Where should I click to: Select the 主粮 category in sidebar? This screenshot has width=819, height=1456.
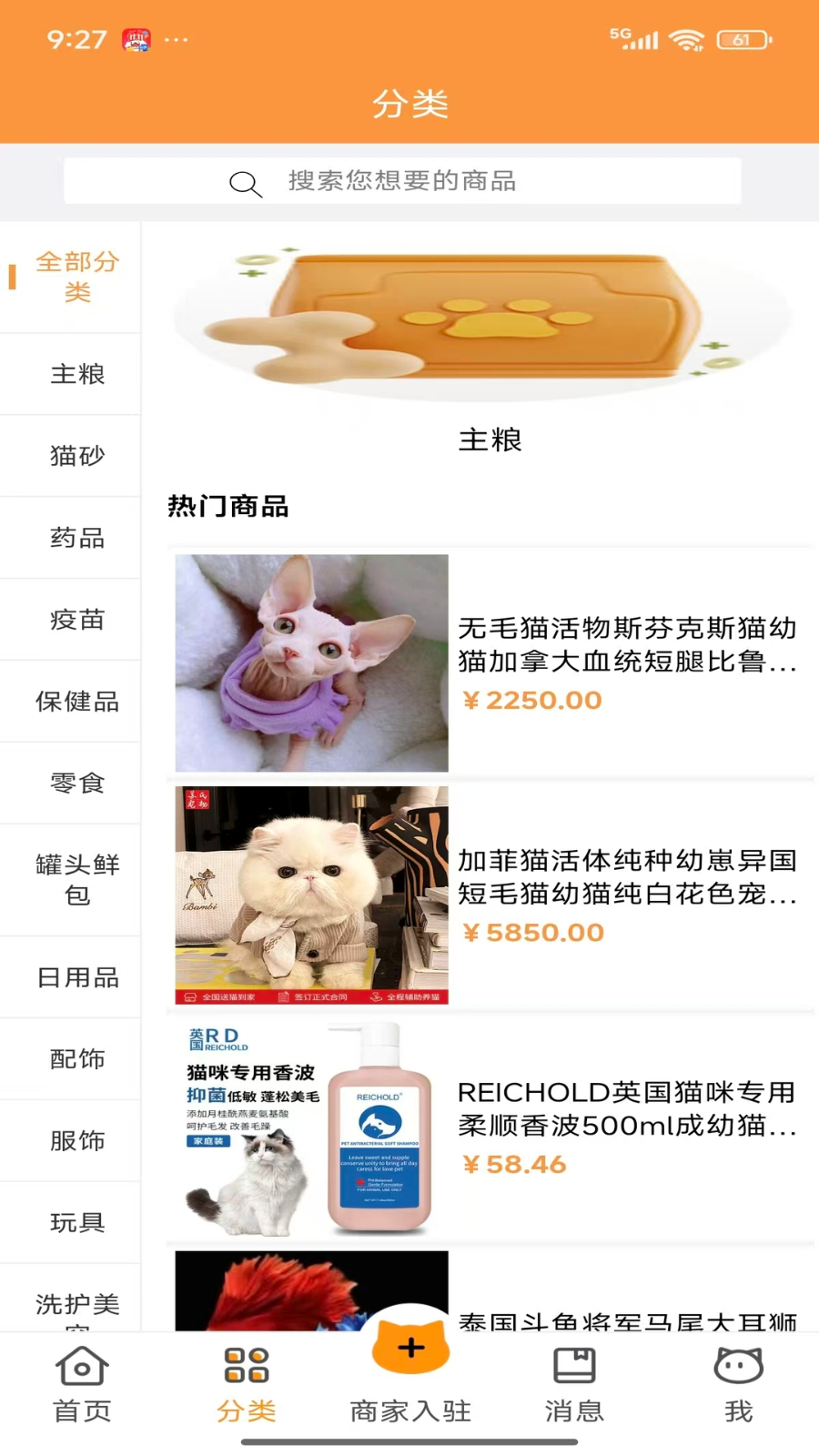click(77, 374)
